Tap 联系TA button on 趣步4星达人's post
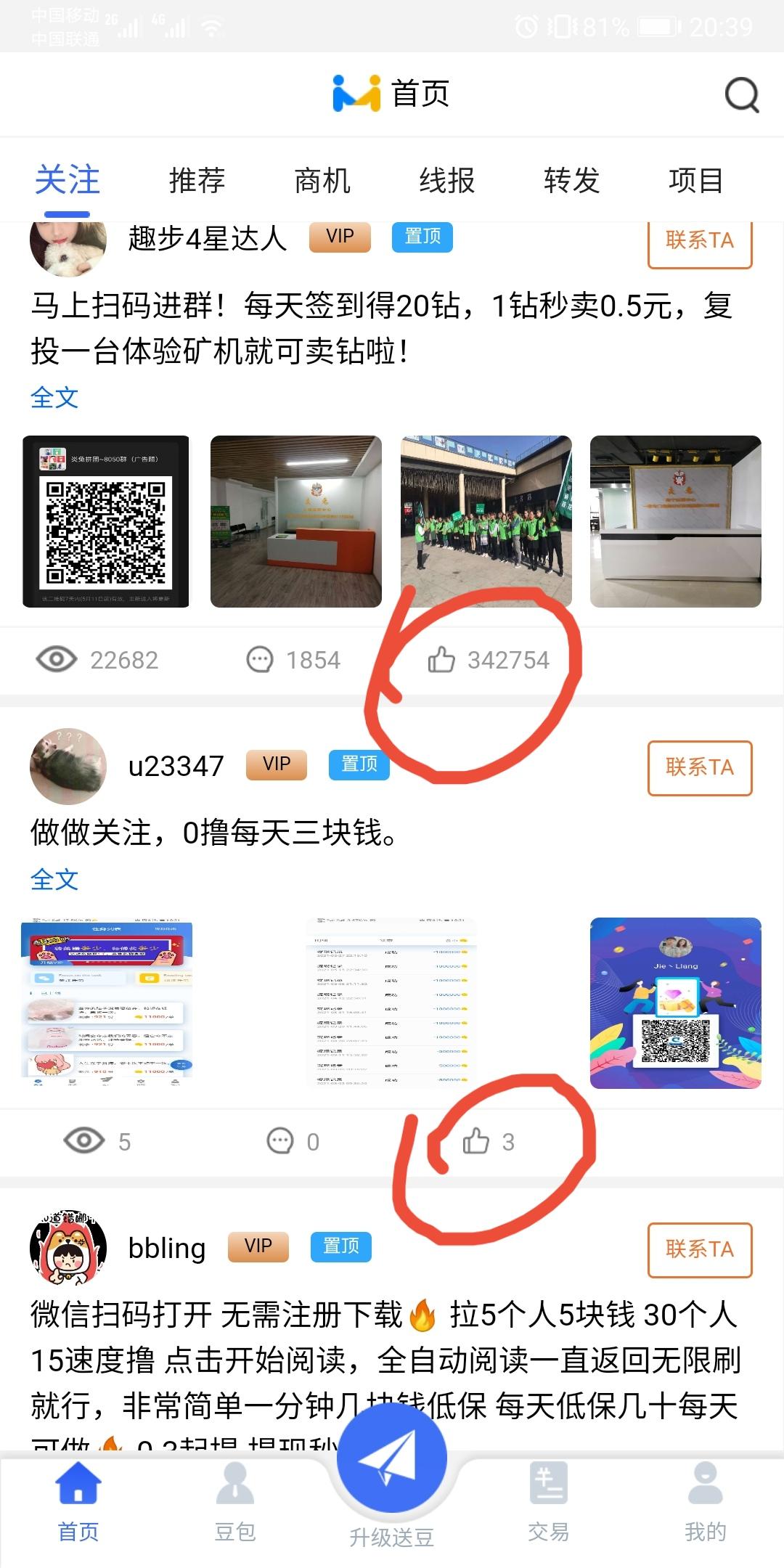This screenshot has height=1568, width=784. point(699,240)
